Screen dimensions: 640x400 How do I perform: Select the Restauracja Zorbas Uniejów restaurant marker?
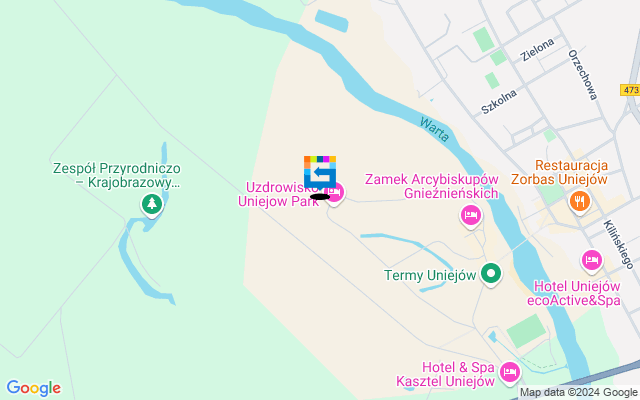coord(579,202)
